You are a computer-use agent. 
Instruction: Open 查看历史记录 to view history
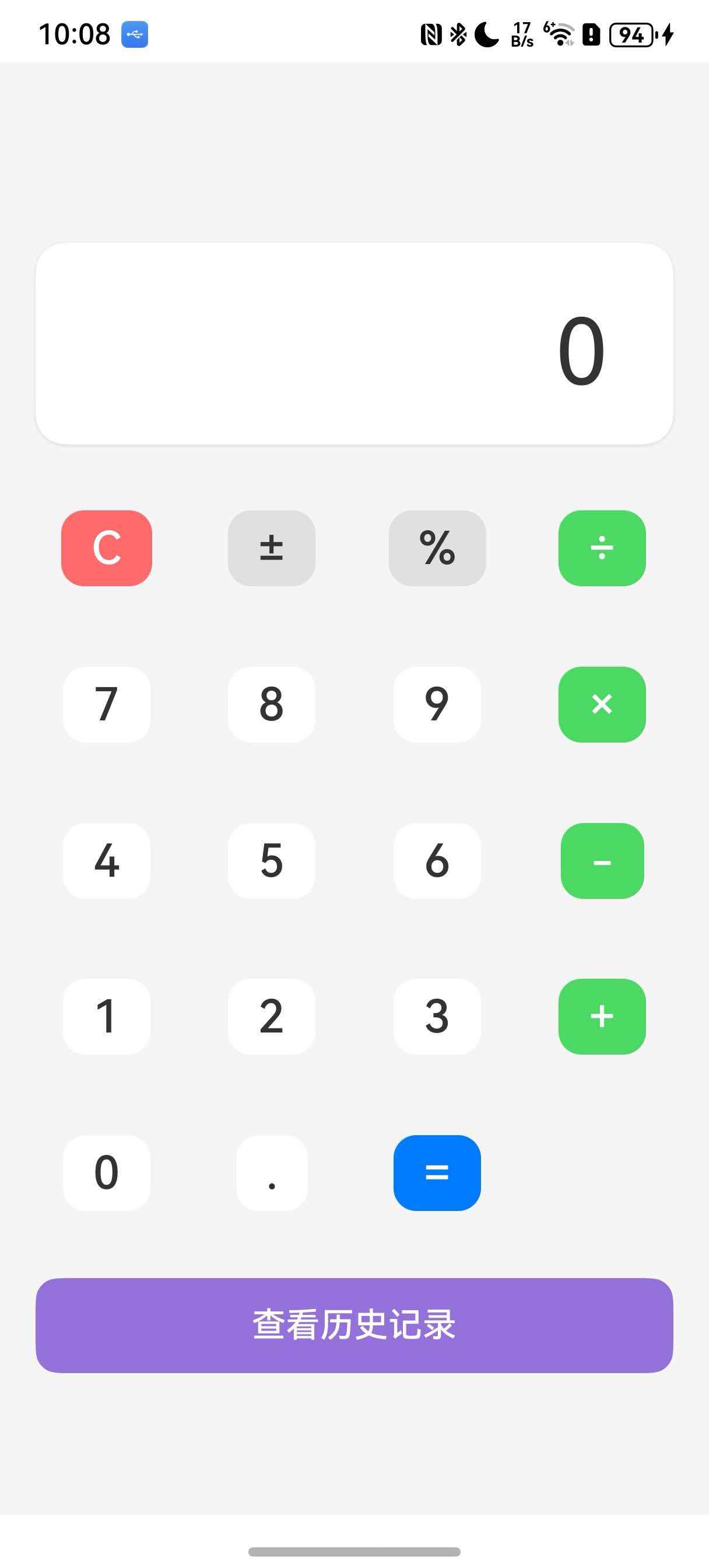point(354,1325)
